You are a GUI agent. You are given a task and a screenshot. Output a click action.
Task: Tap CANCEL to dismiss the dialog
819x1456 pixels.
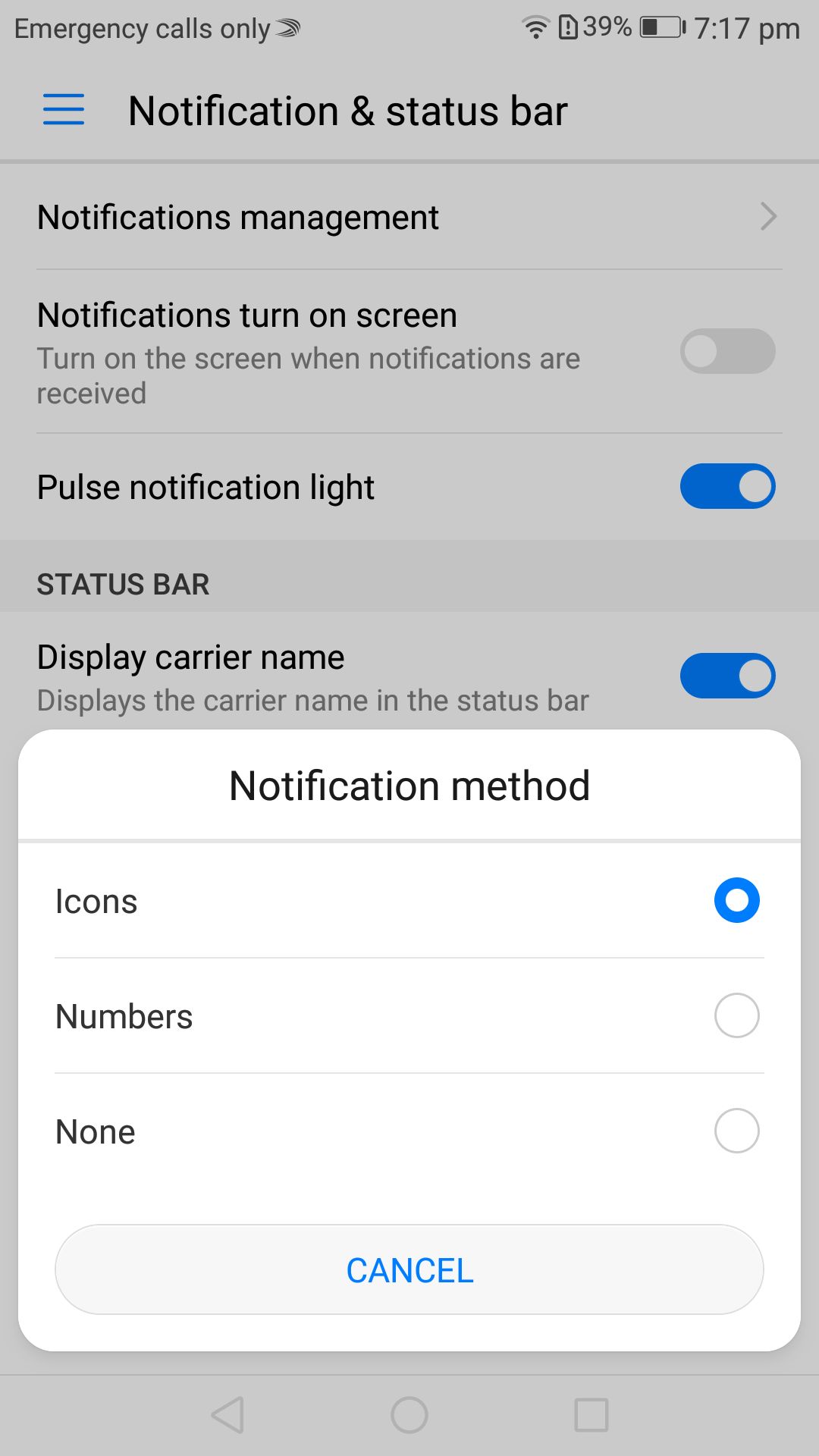pyautogui.click(x=409, y=1270)
